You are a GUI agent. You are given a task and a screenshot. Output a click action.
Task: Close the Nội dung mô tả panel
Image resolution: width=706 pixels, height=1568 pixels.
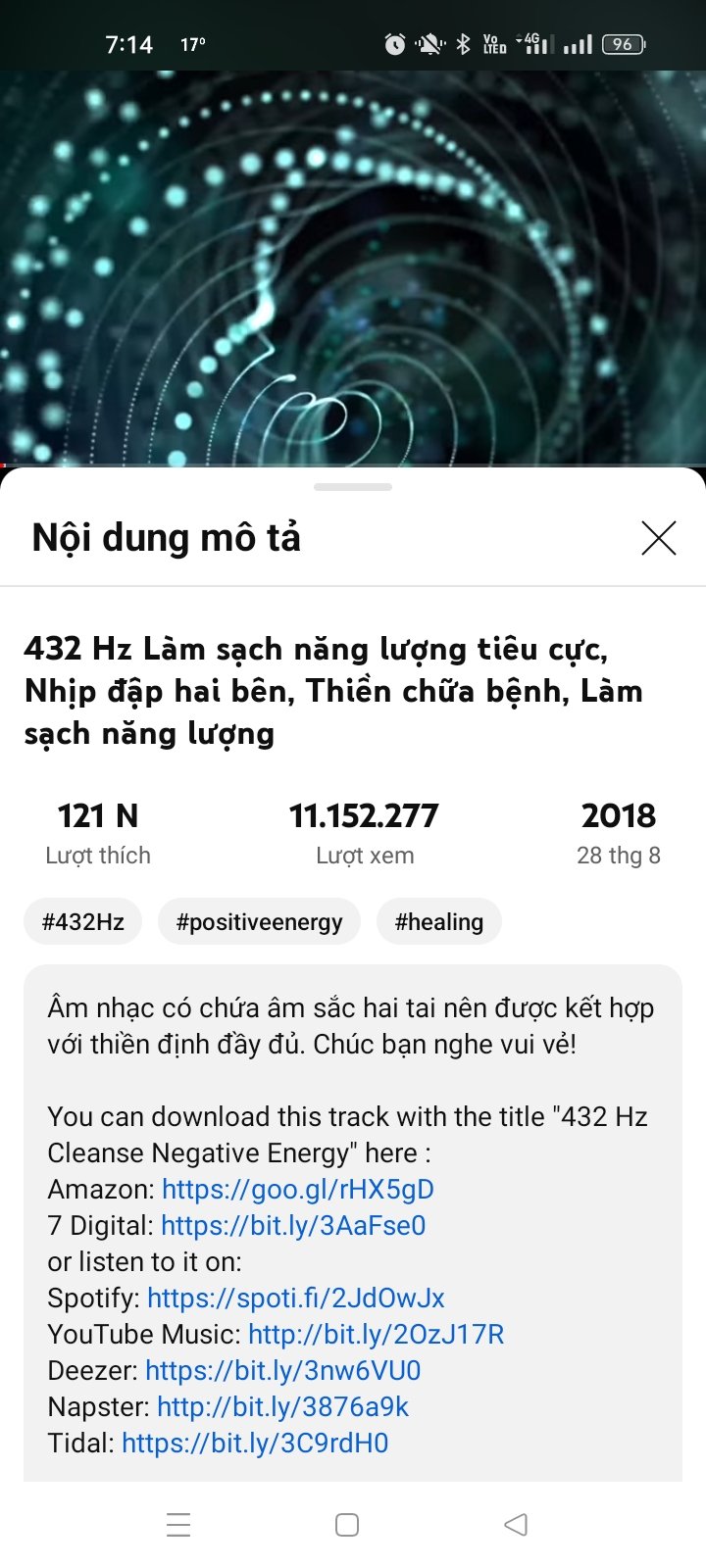click(658, 538)
